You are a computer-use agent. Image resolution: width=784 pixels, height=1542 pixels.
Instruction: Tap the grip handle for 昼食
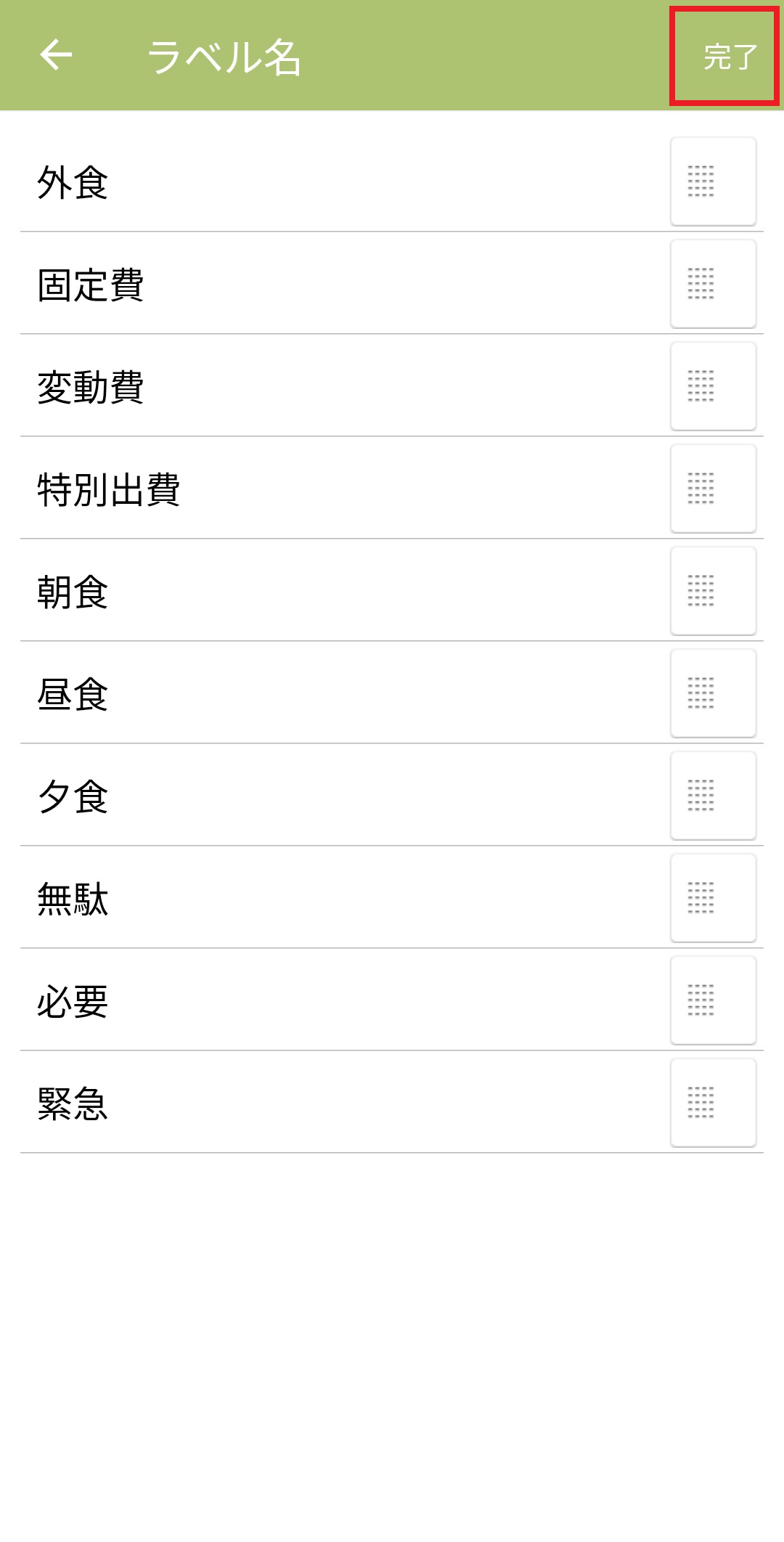713,693
